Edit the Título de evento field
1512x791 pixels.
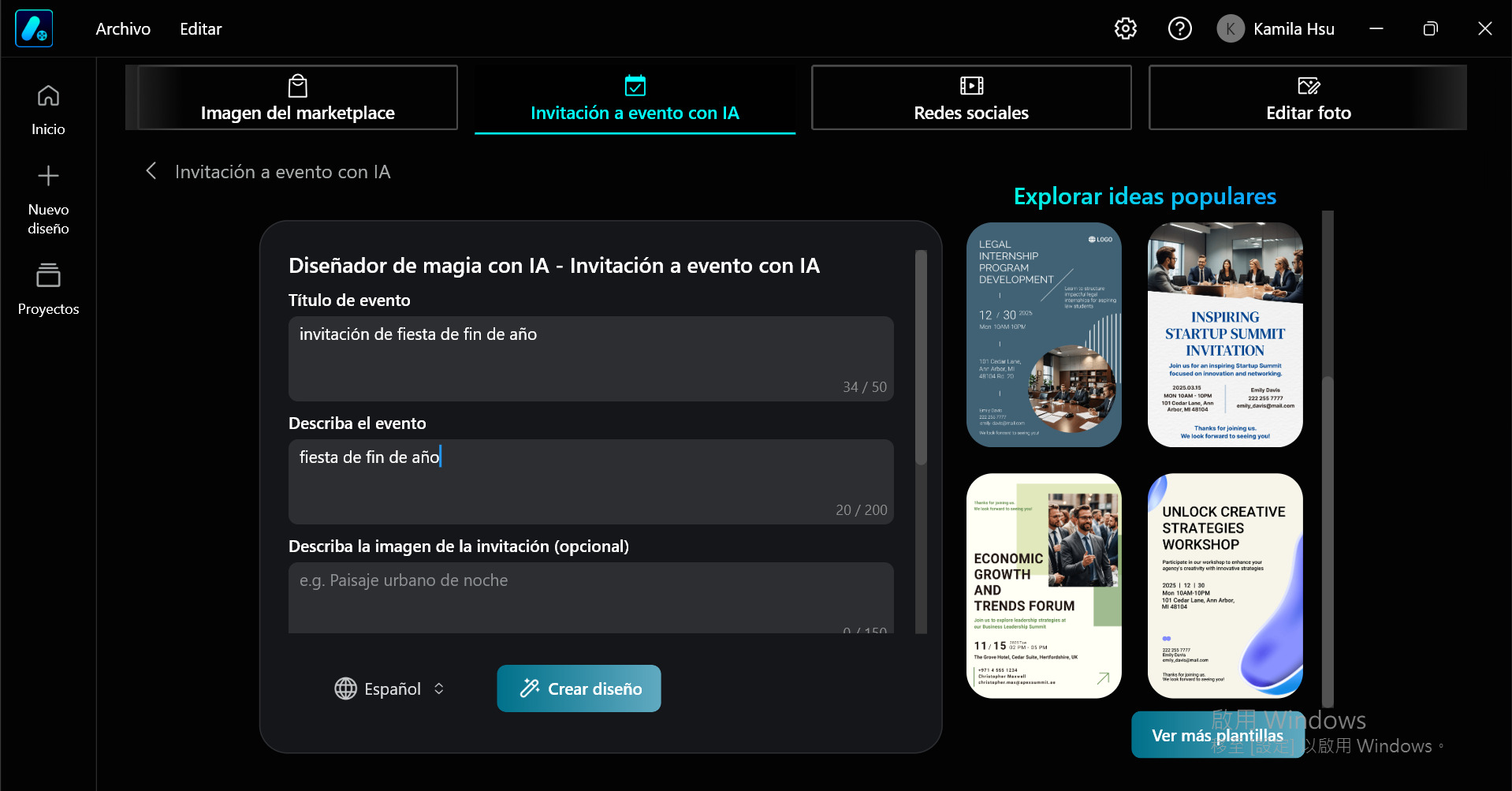click(x=590, y=357)
